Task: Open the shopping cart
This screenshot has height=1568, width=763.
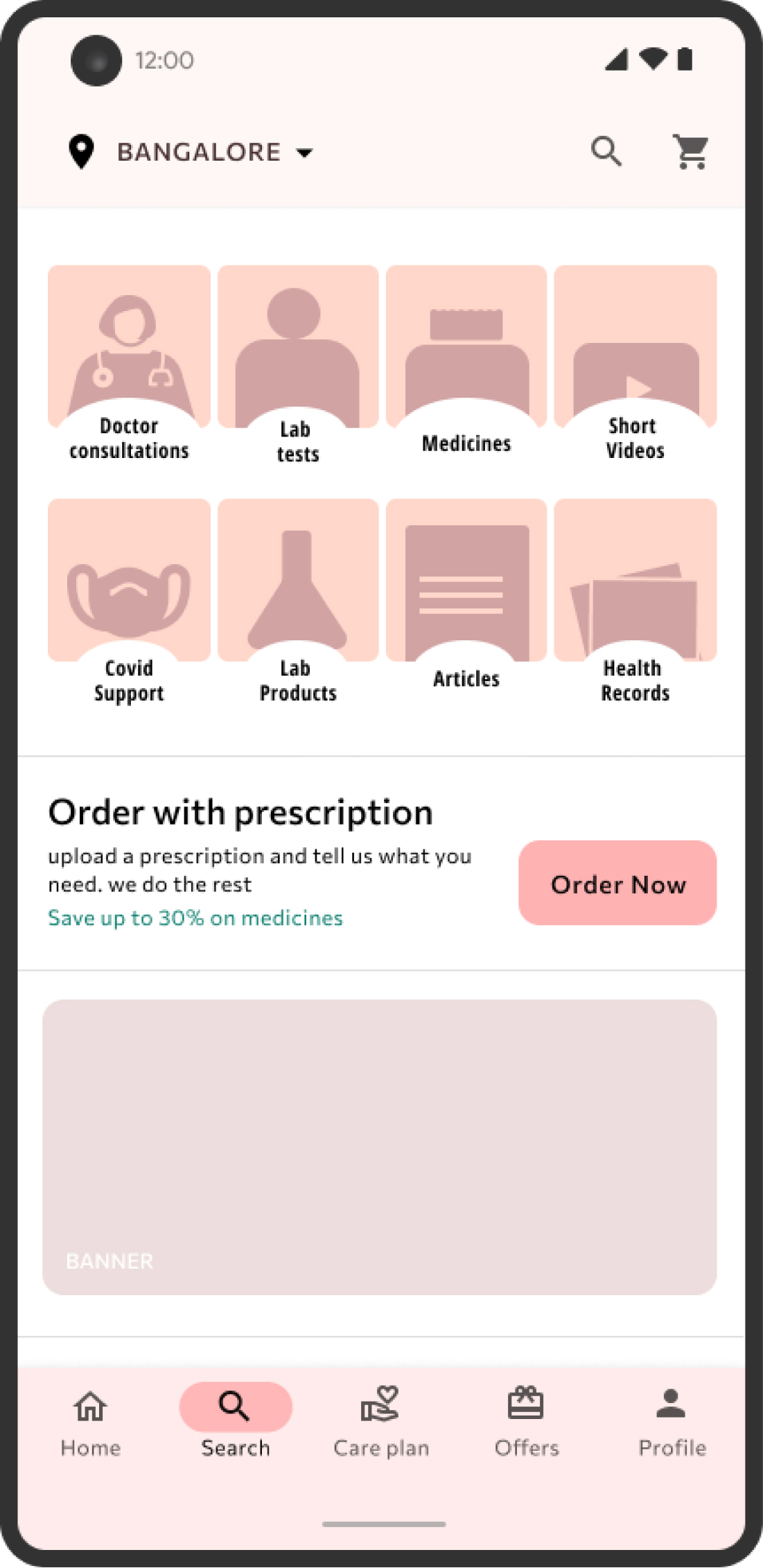Action: (x=691, y=152)
